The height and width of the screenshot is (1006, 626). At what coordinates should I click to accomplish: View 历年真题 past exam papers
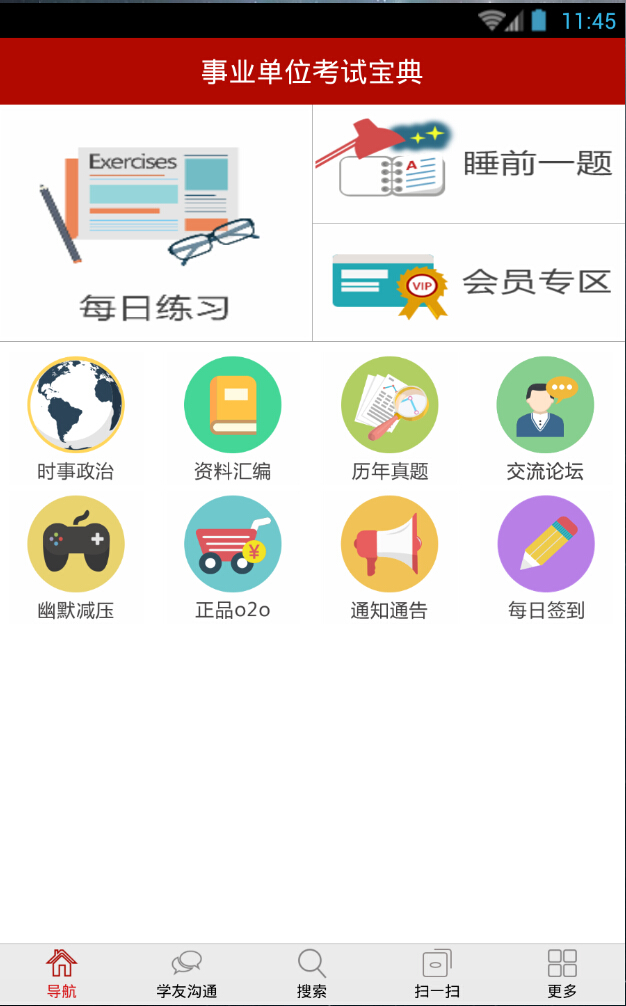click(389, 418)
